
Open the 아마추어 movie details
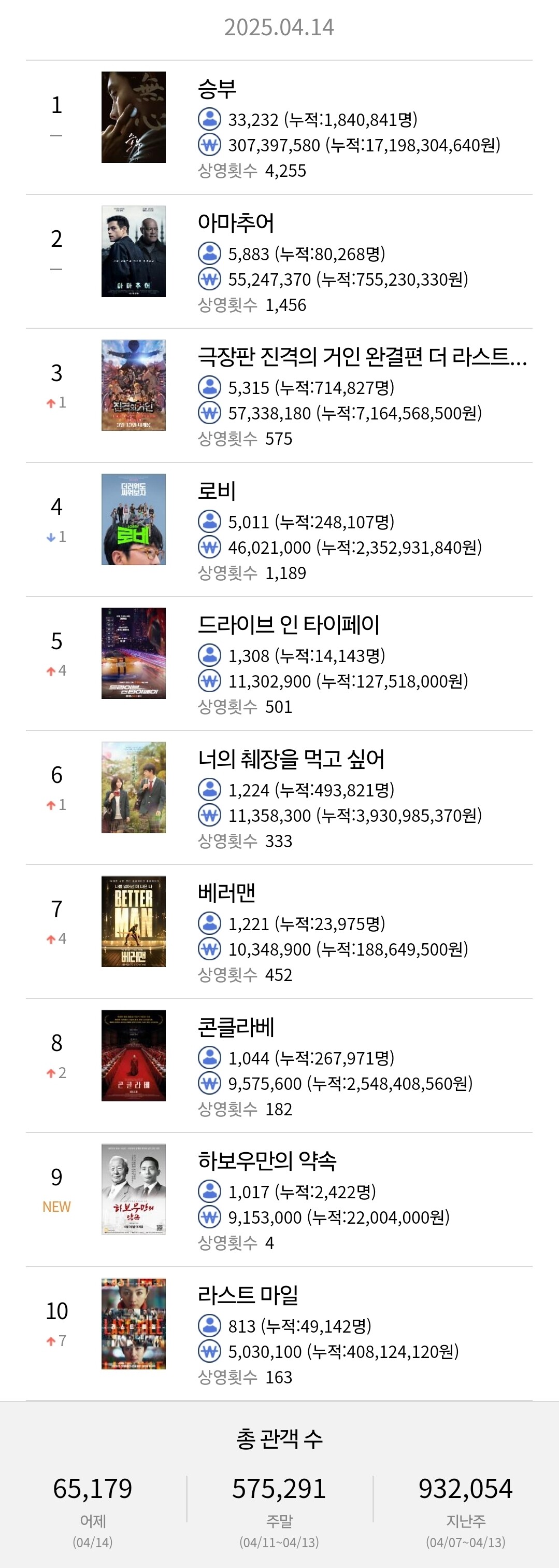coord(279,262)
